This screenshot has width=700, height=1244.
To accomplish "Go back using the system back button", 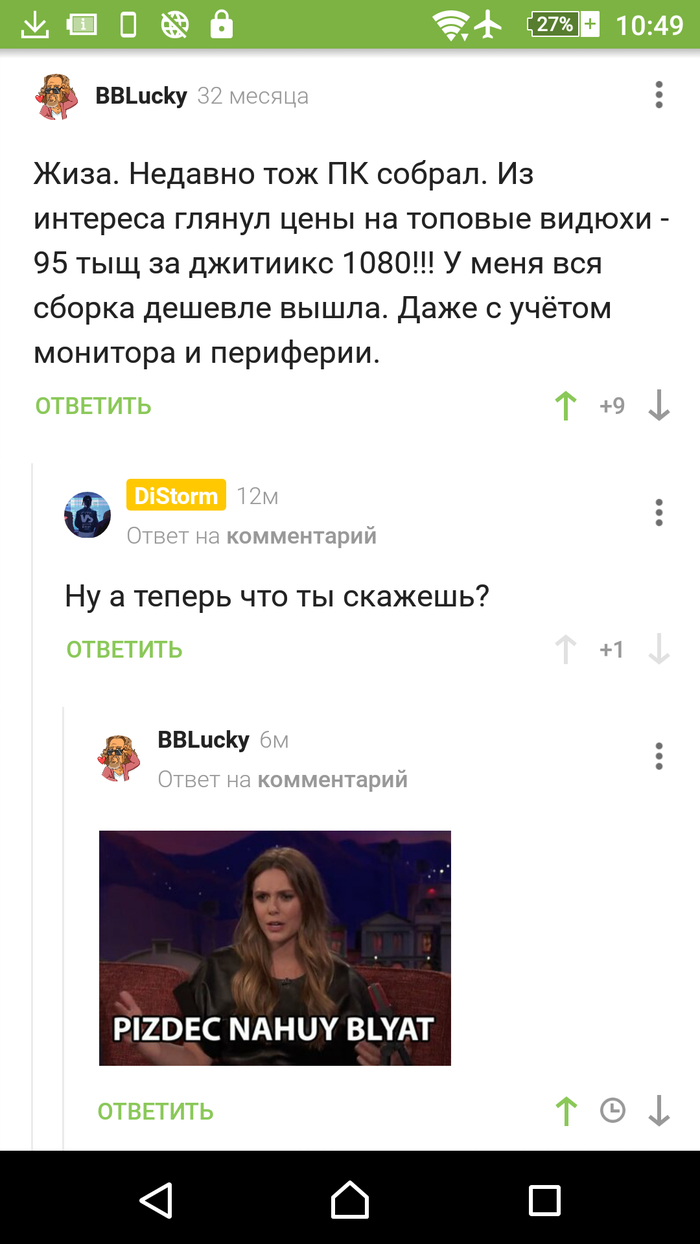I will pyautogui.click(x=157, y=1199).
